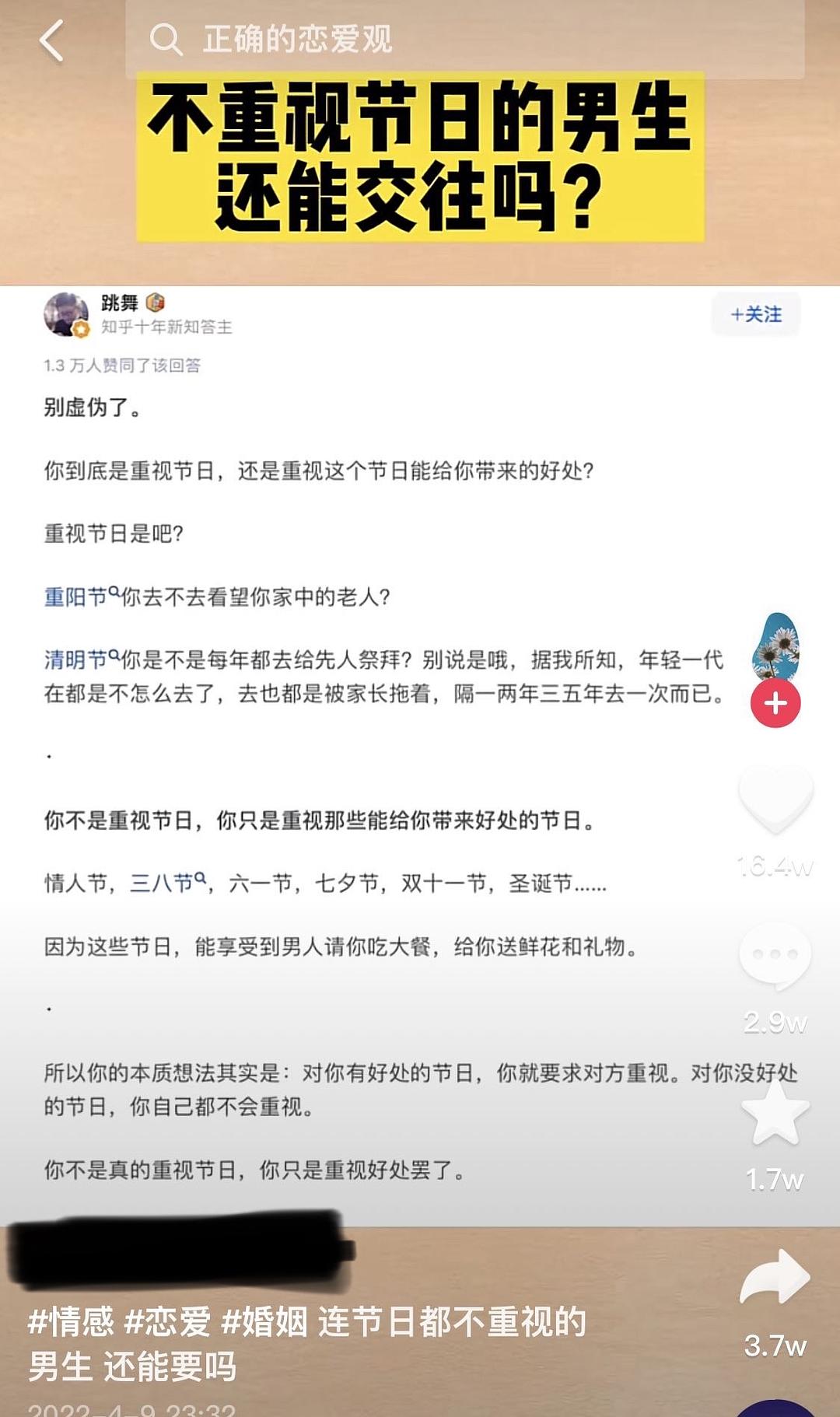Follow creator via red plus button

click(775, 703)
